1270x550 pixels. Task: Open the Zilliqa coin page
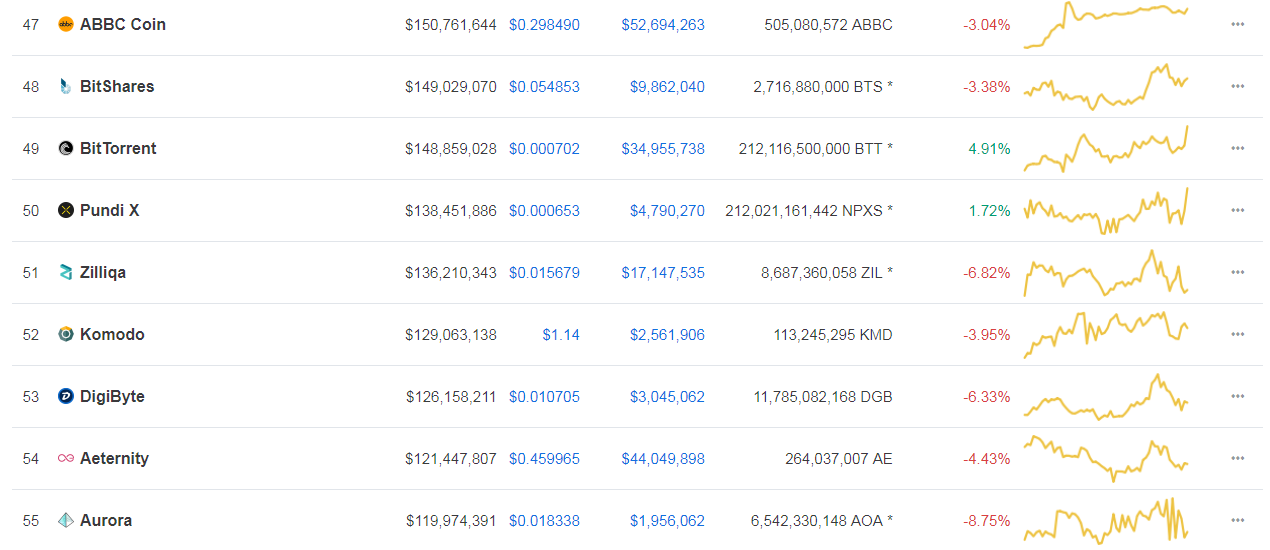click(x=102, y=272)
